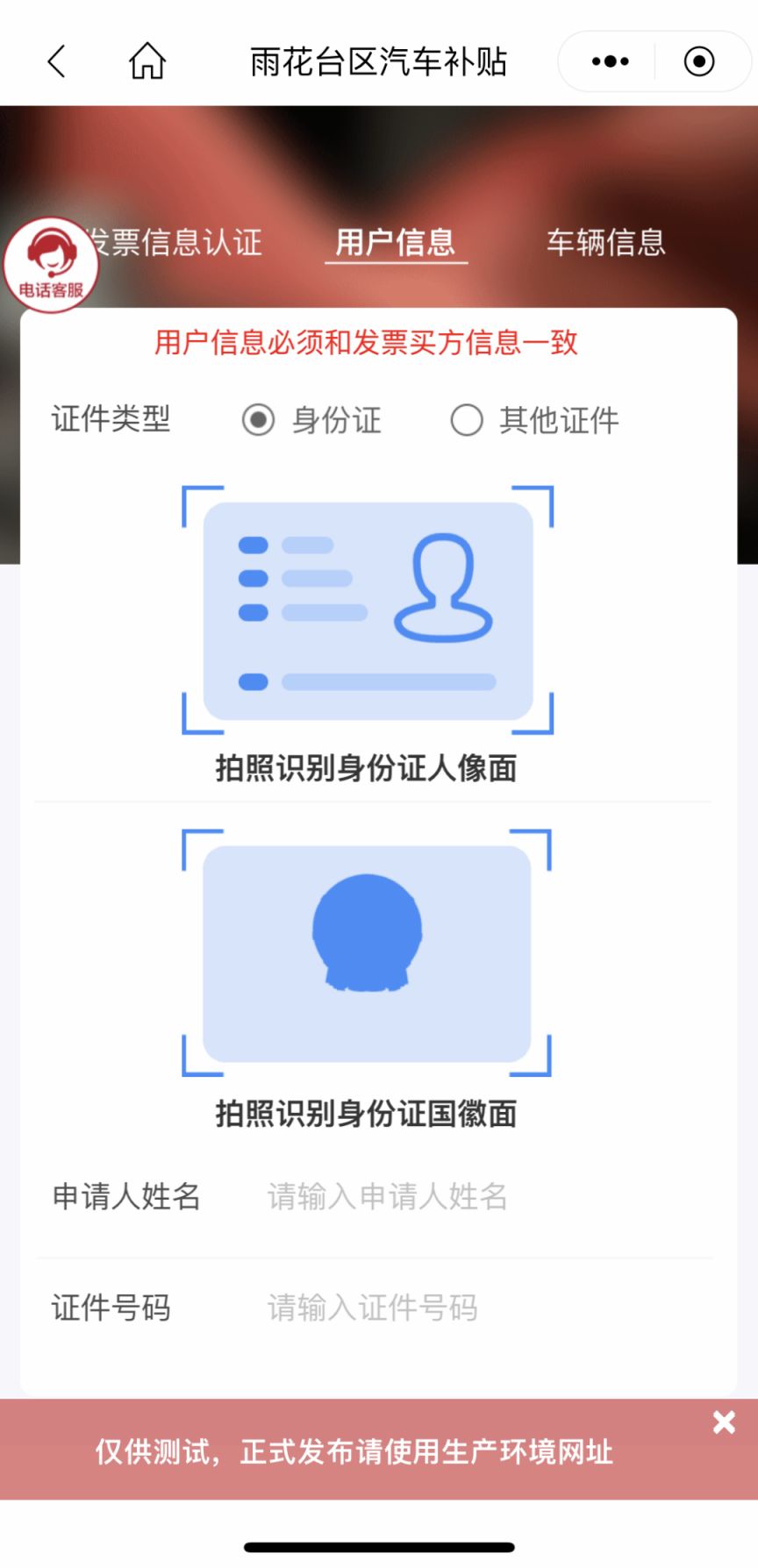The height and width of the screenshot is (1568, 758).
Task: Select the 用户信息 tab
Action: 396,243
